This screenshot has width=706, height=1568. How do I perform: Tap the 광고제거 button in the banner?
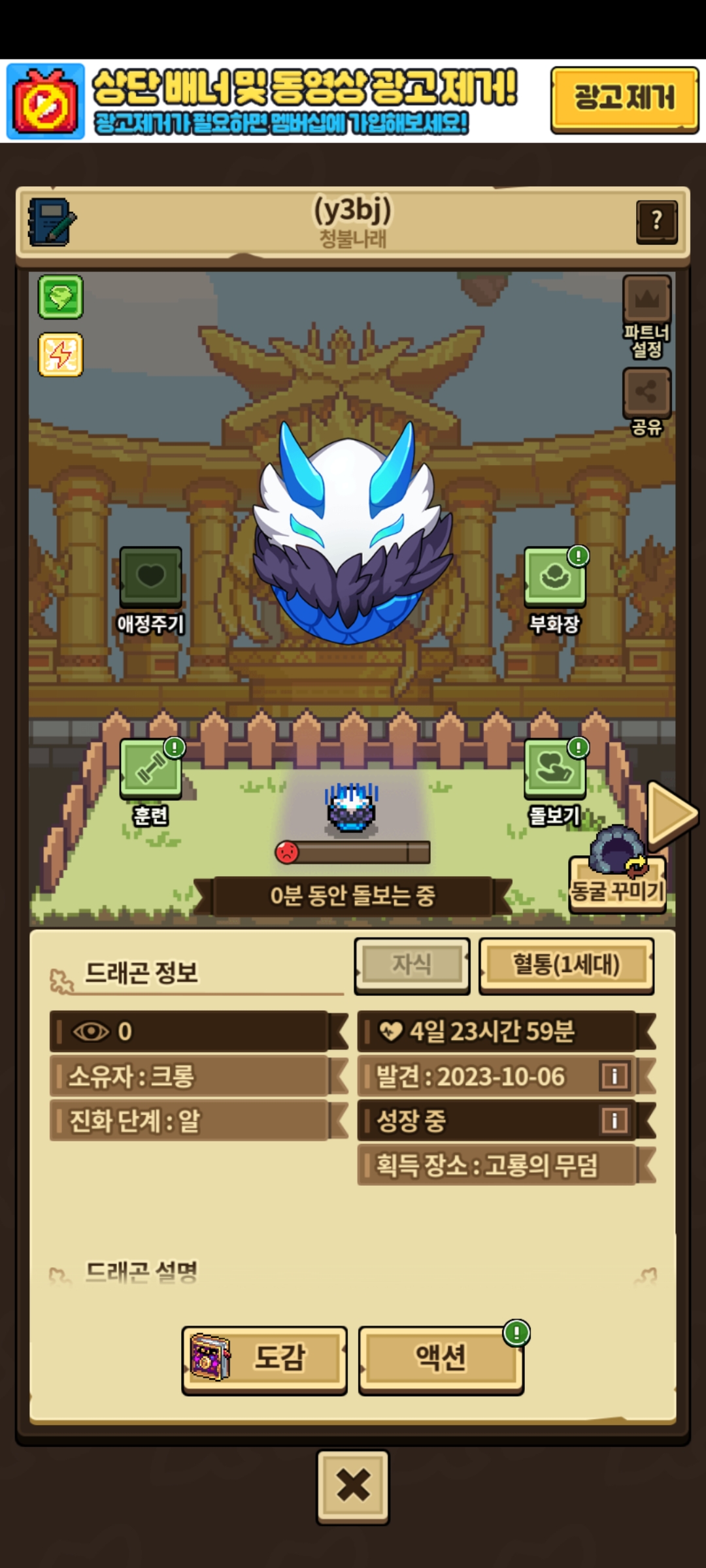(x=624, y=99)
